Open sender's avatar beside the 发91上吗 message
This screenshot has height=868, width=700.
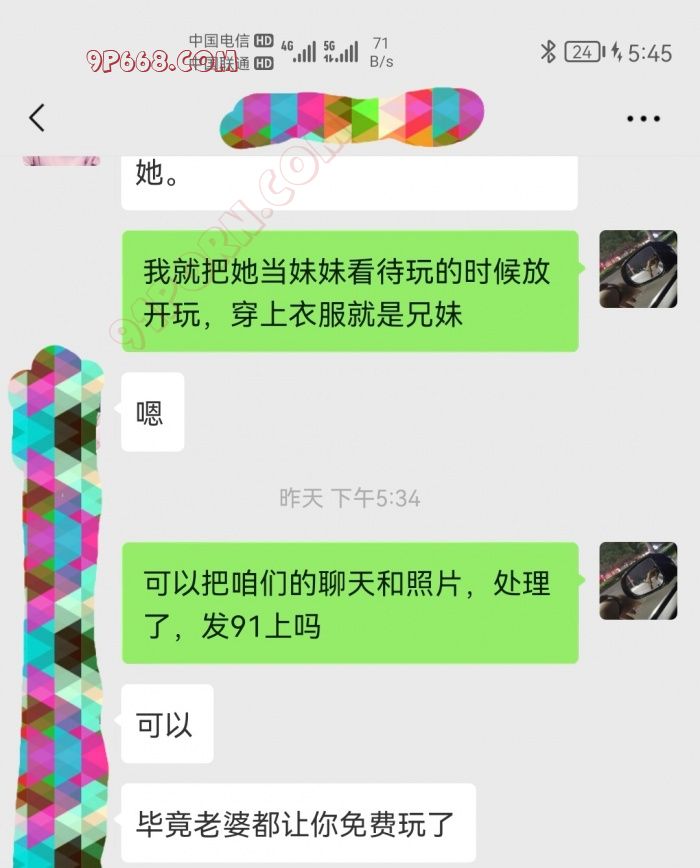click(x=637, y=581)
